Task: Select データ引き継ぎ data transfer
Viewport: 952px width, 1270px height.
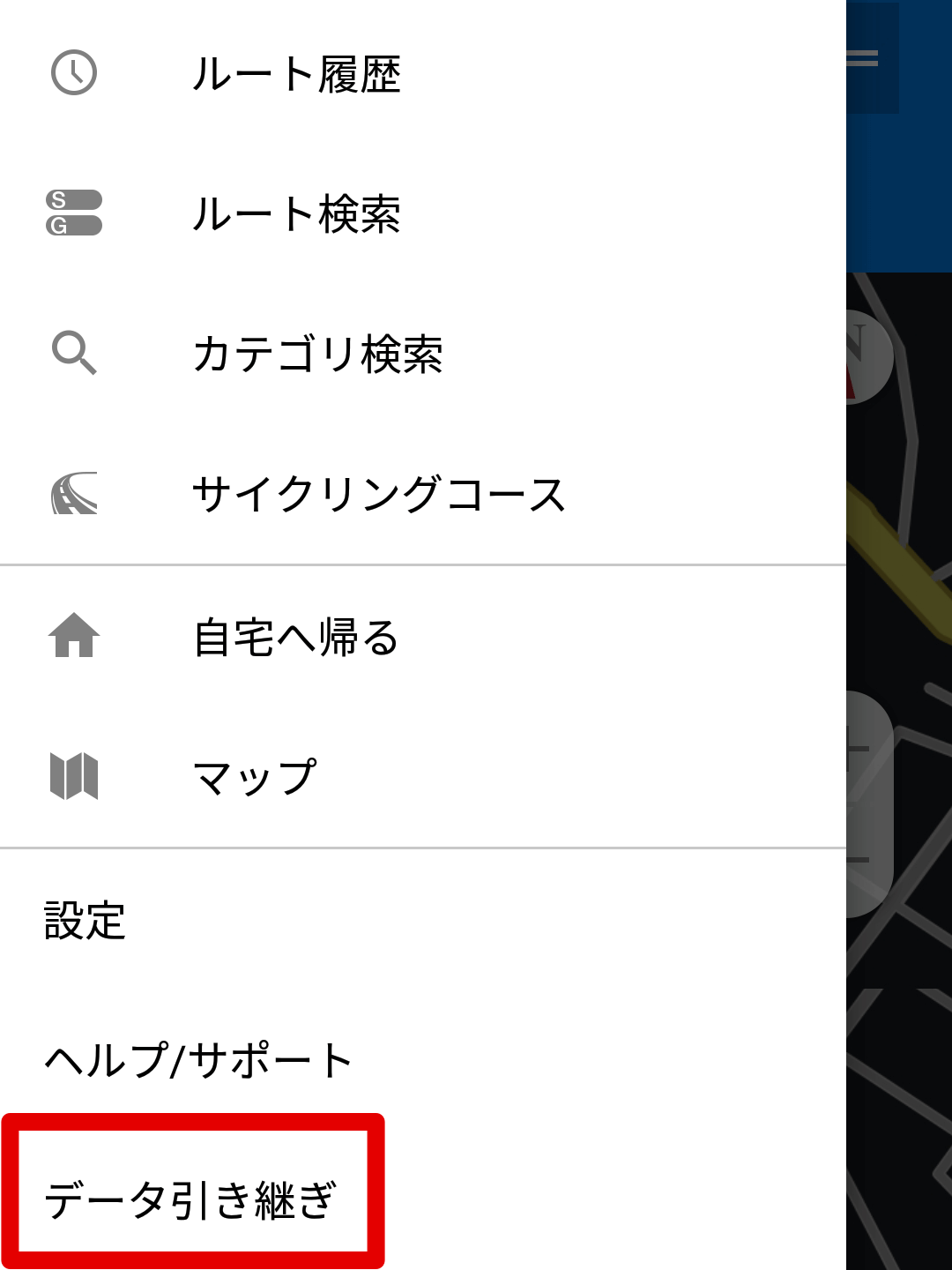Action: pos(192,1199)
